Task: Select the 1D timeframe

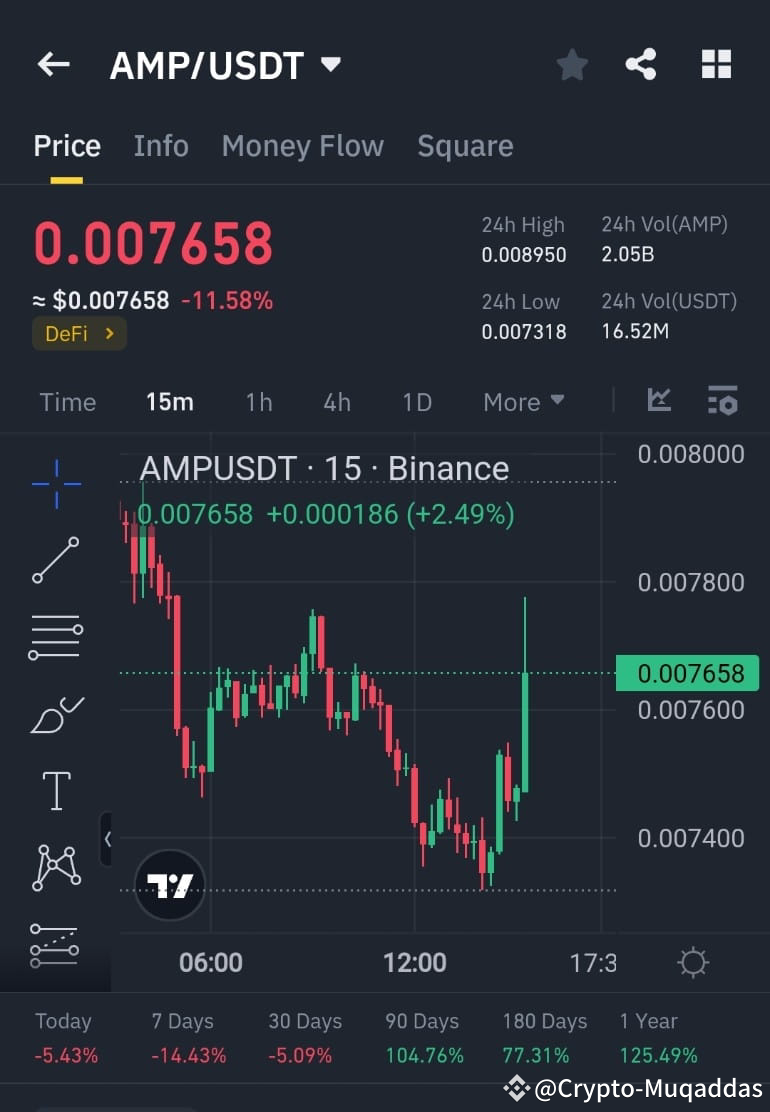Action: tap(416, 401)
